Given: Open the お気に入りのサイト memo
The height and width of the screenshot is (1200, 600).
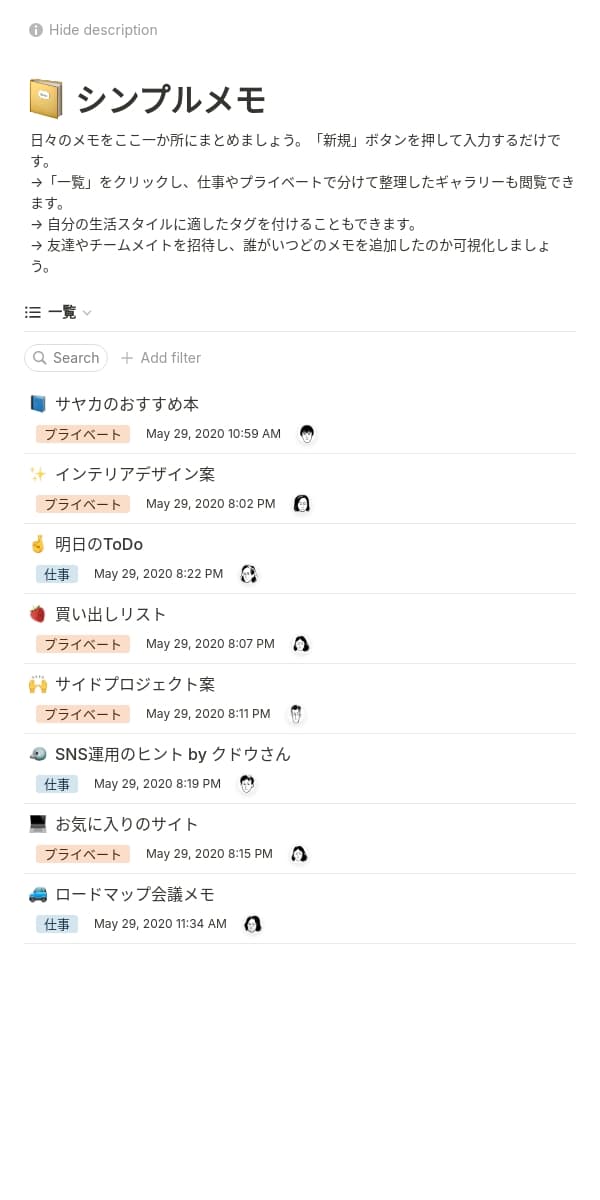Looking at the screenshot, I should (127, 824).
